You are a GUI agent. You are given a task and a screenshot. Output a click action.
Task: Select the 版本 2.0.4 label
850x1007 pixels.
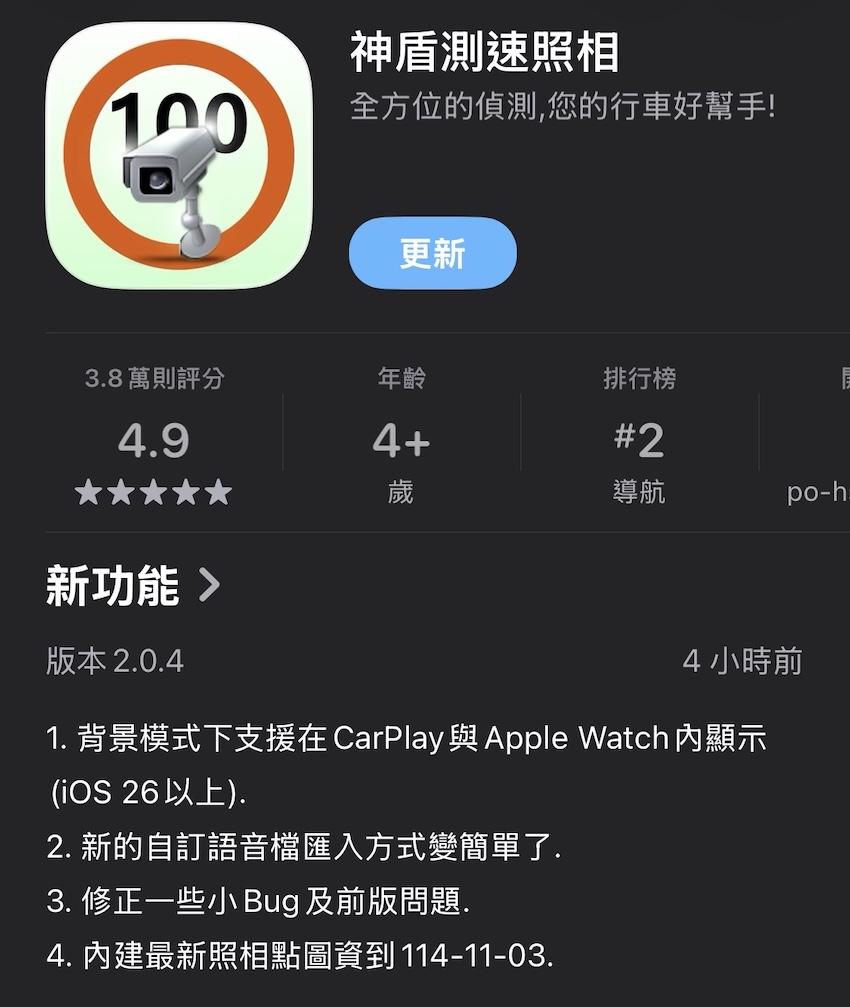click(x=113, y=662)
